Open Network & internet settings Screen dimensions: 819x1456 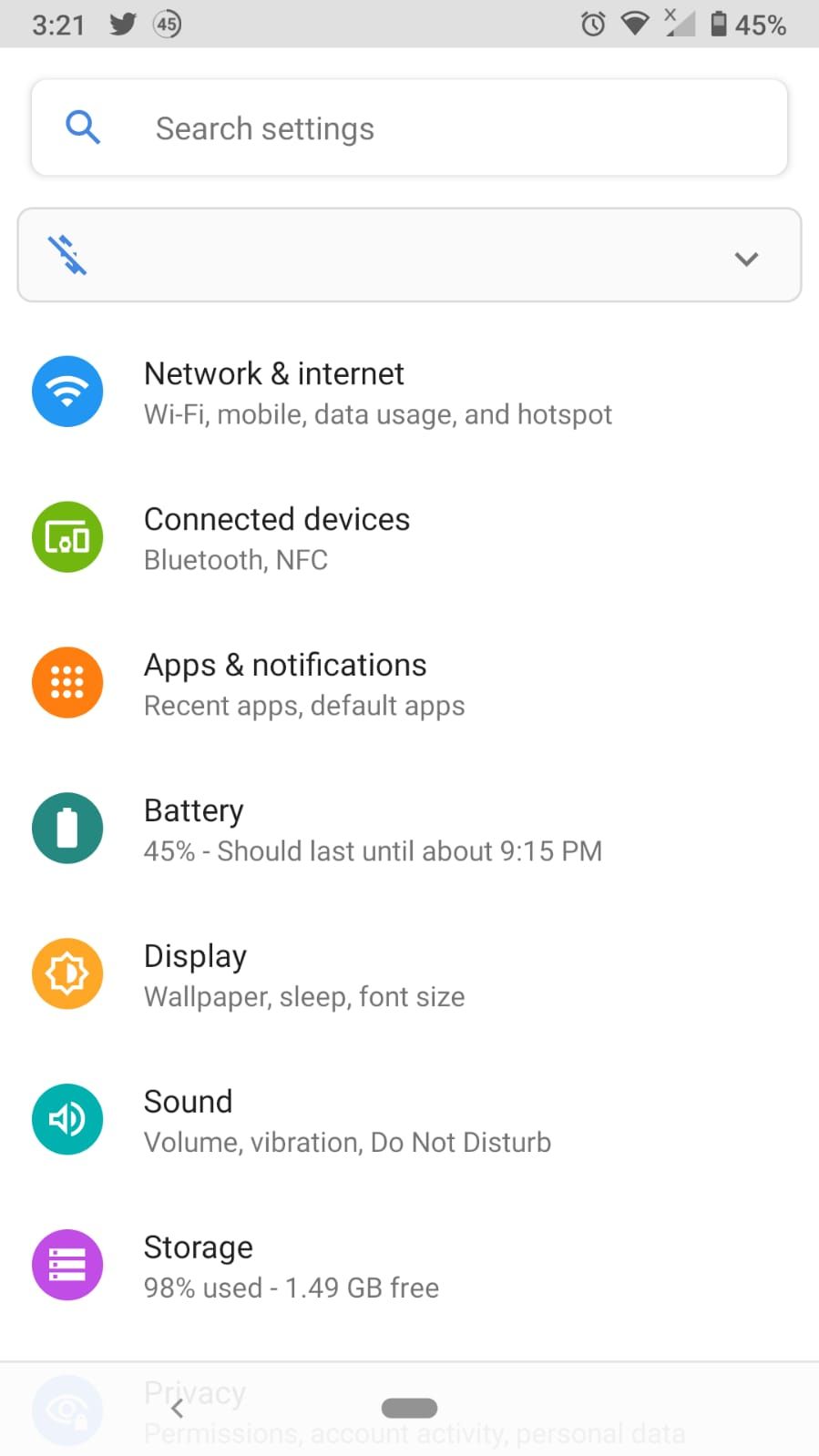tap(377, 392)
